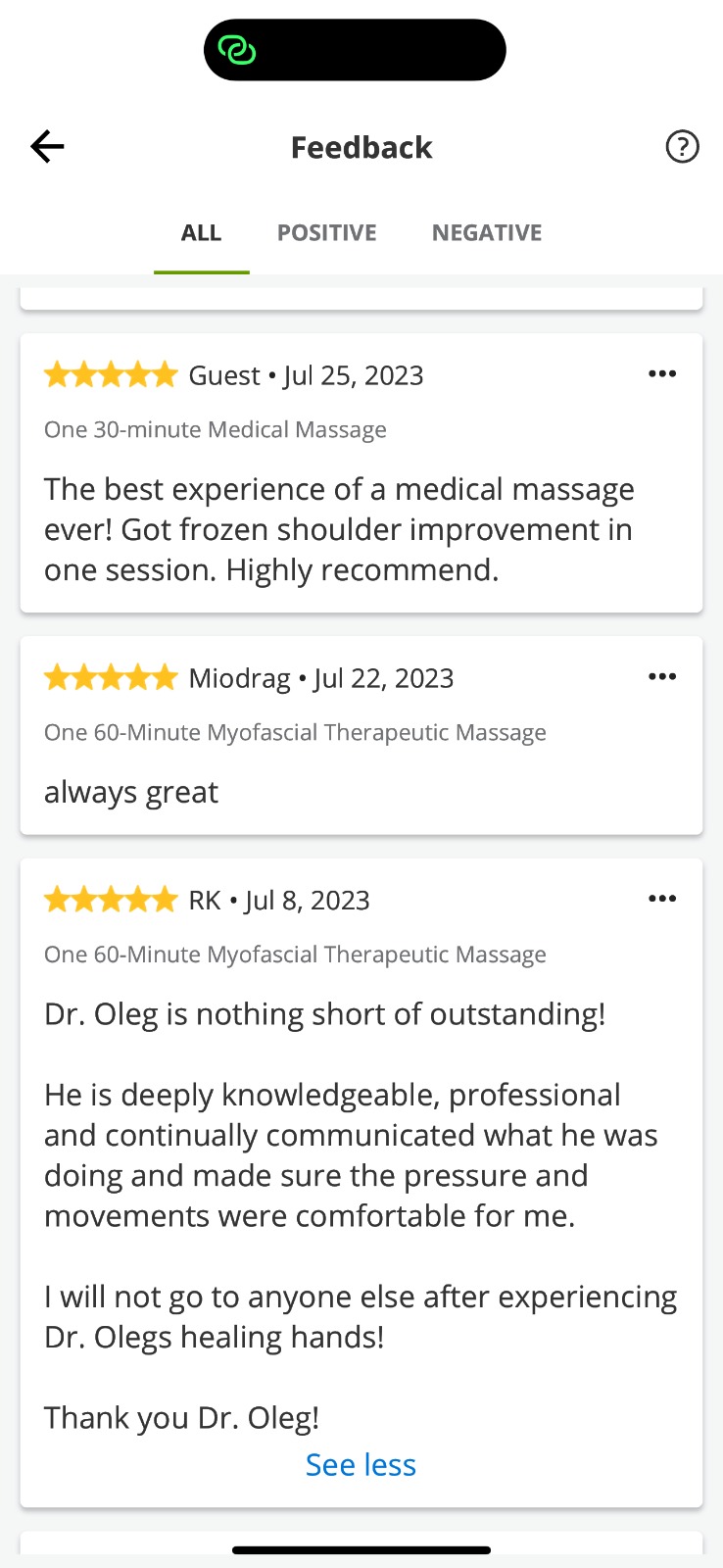Open more options on Guest's Jul 25 review
The width and height of the screenshot is (723, 1568).
pyautogui.click(x=662, y=373)
